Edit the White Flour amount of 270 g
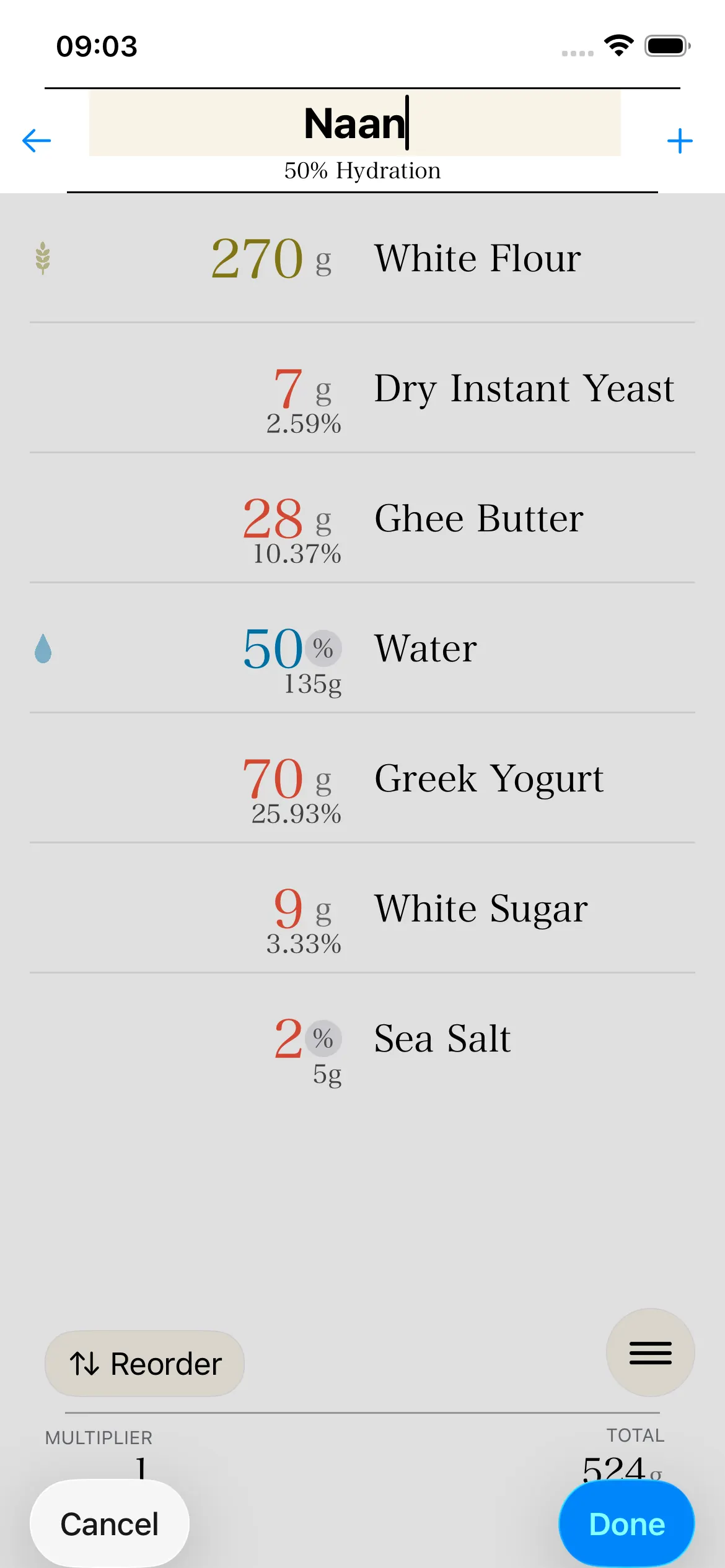 click(257, 258)
